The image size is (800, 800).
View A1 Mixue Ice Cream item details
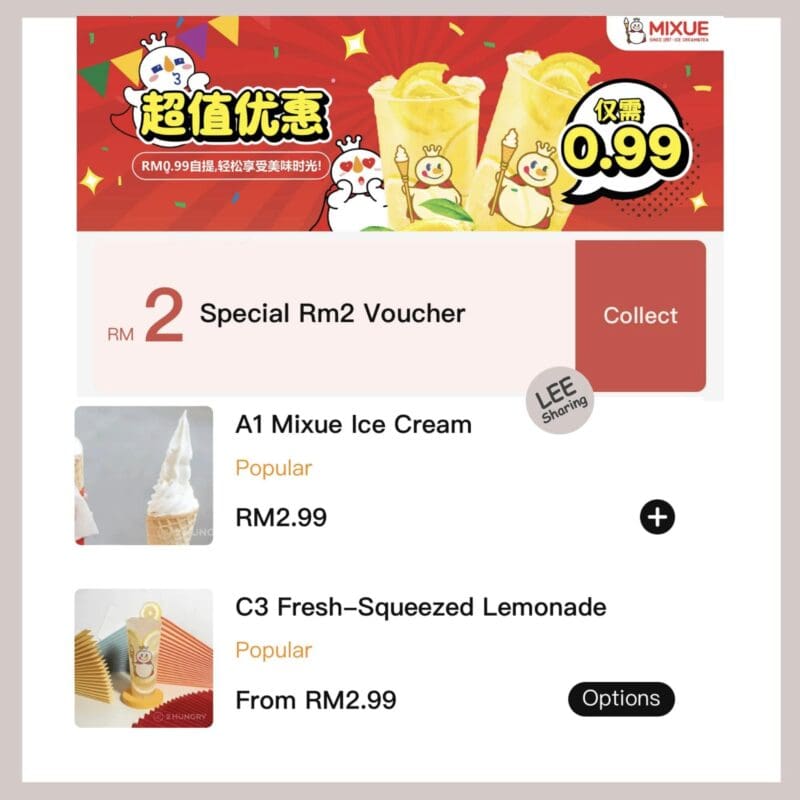tap(353, 425)
